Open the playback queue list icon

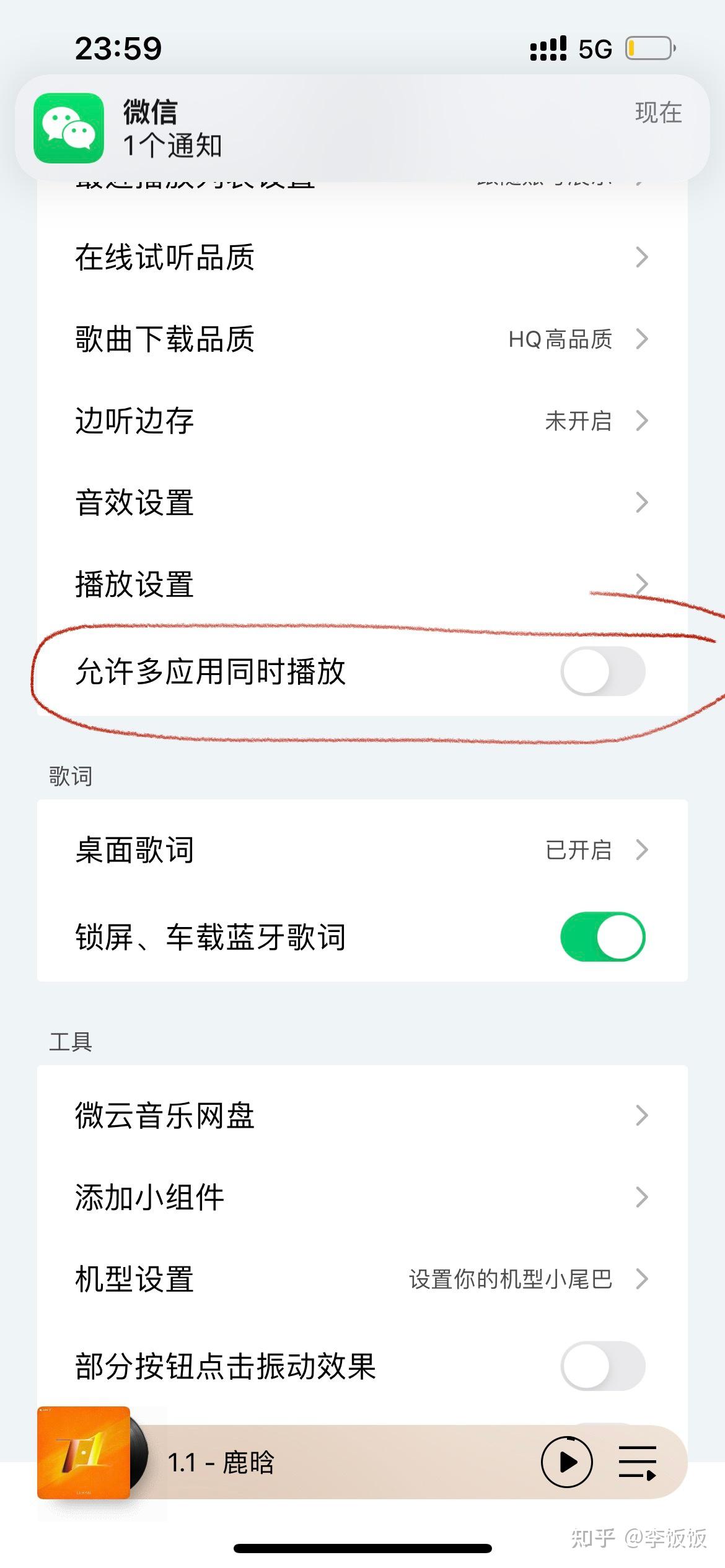(639, 1462)
